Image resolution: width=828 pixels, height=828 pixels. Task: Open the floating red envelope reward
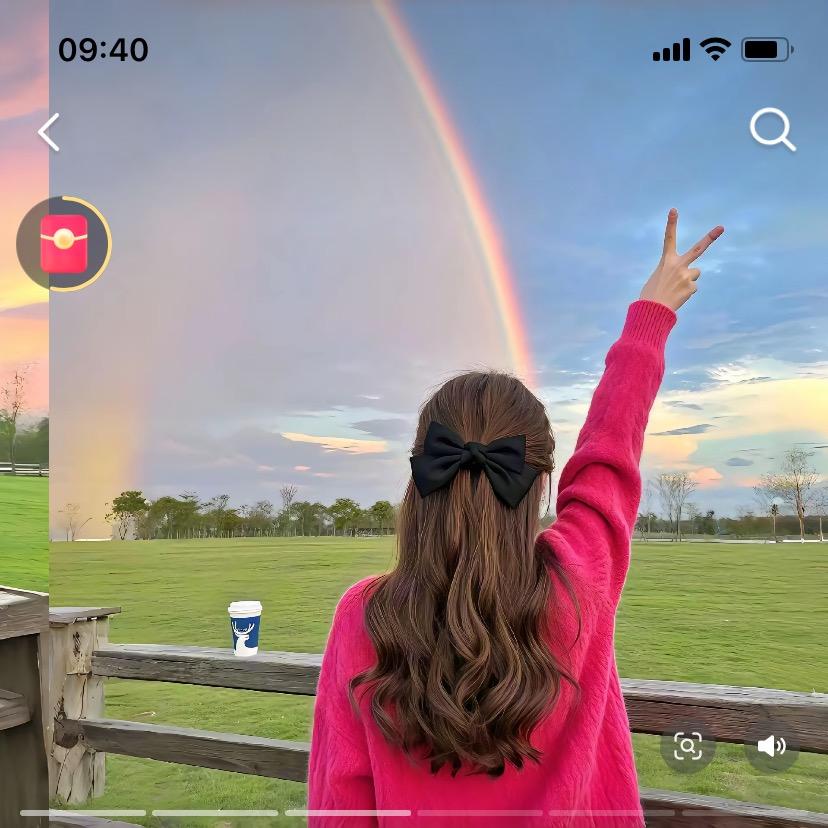64,244
